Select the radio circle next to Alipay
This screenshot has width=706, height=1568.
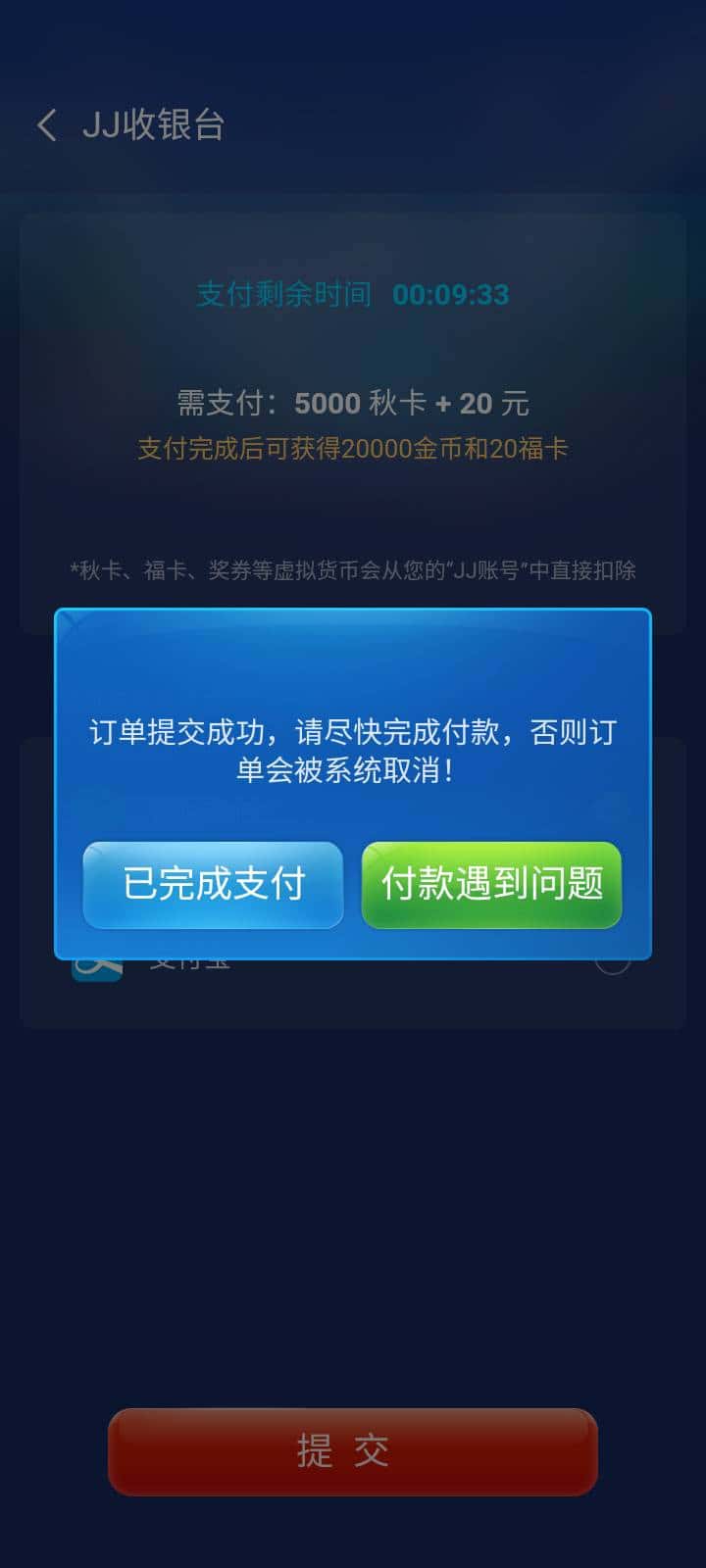611,963
